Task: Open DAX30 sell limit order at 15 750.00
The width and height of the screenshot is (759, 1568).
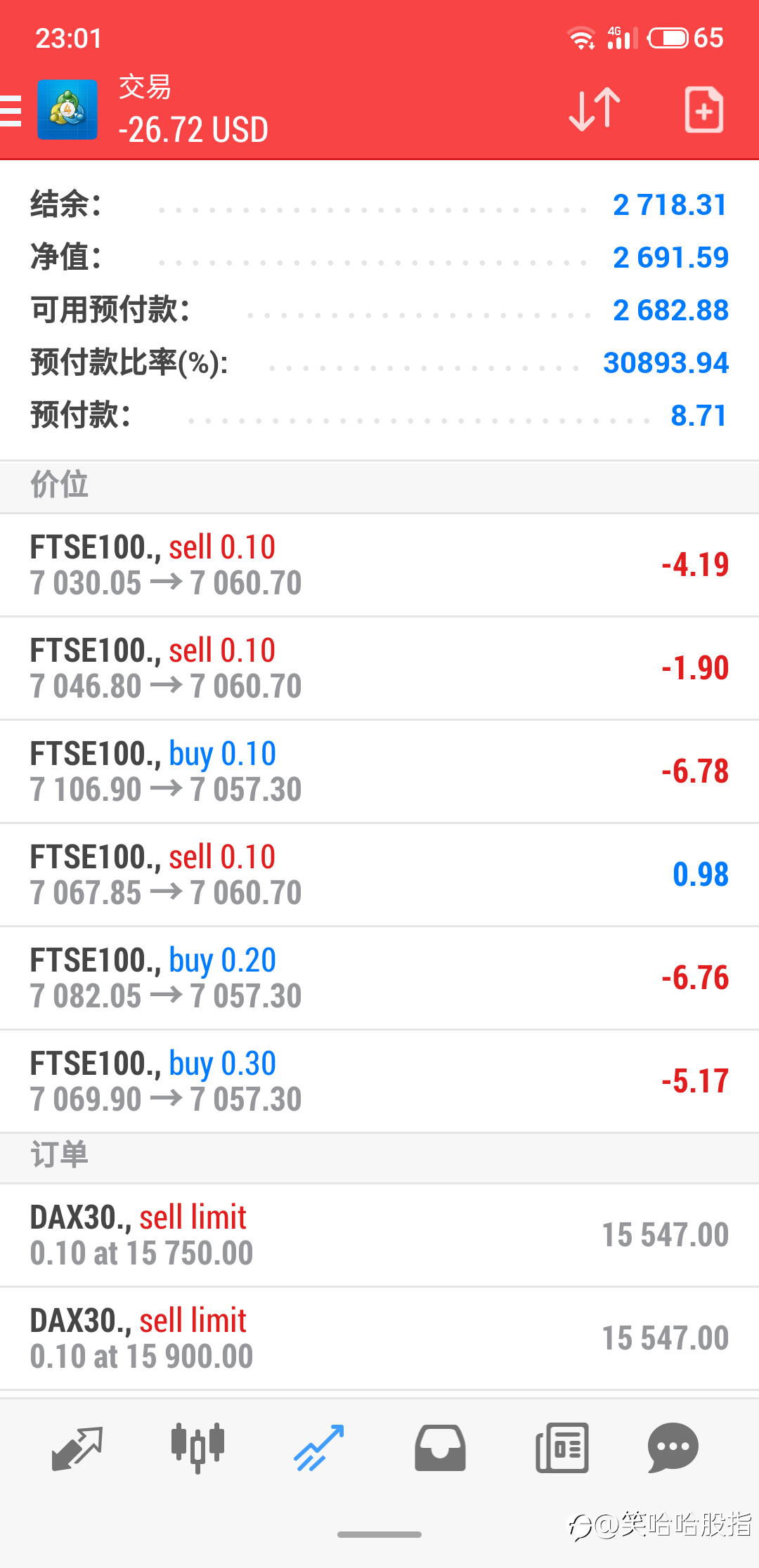Action: [x=379, y=1236]
